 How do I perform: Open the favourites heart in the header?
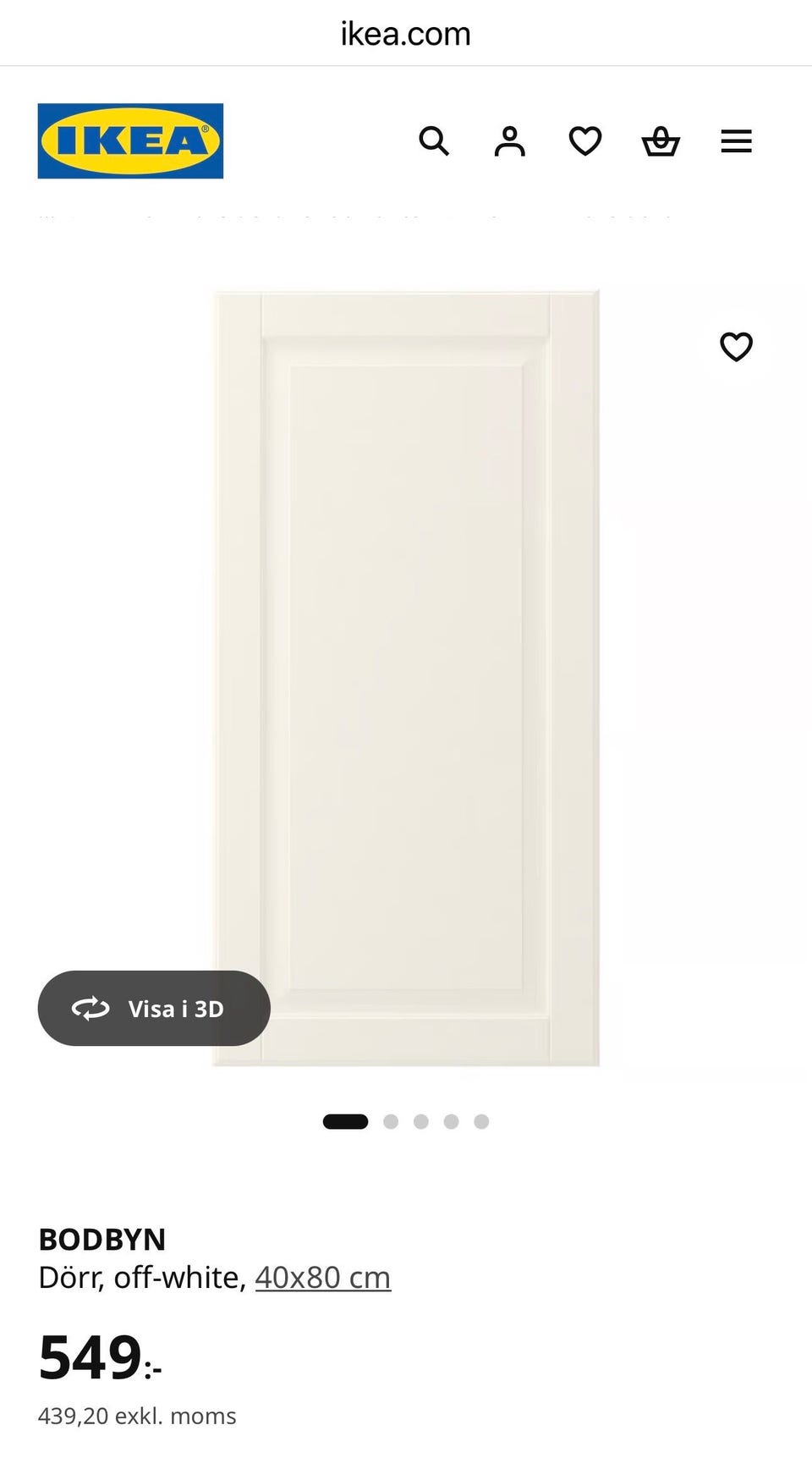click(x=585, y=141)
